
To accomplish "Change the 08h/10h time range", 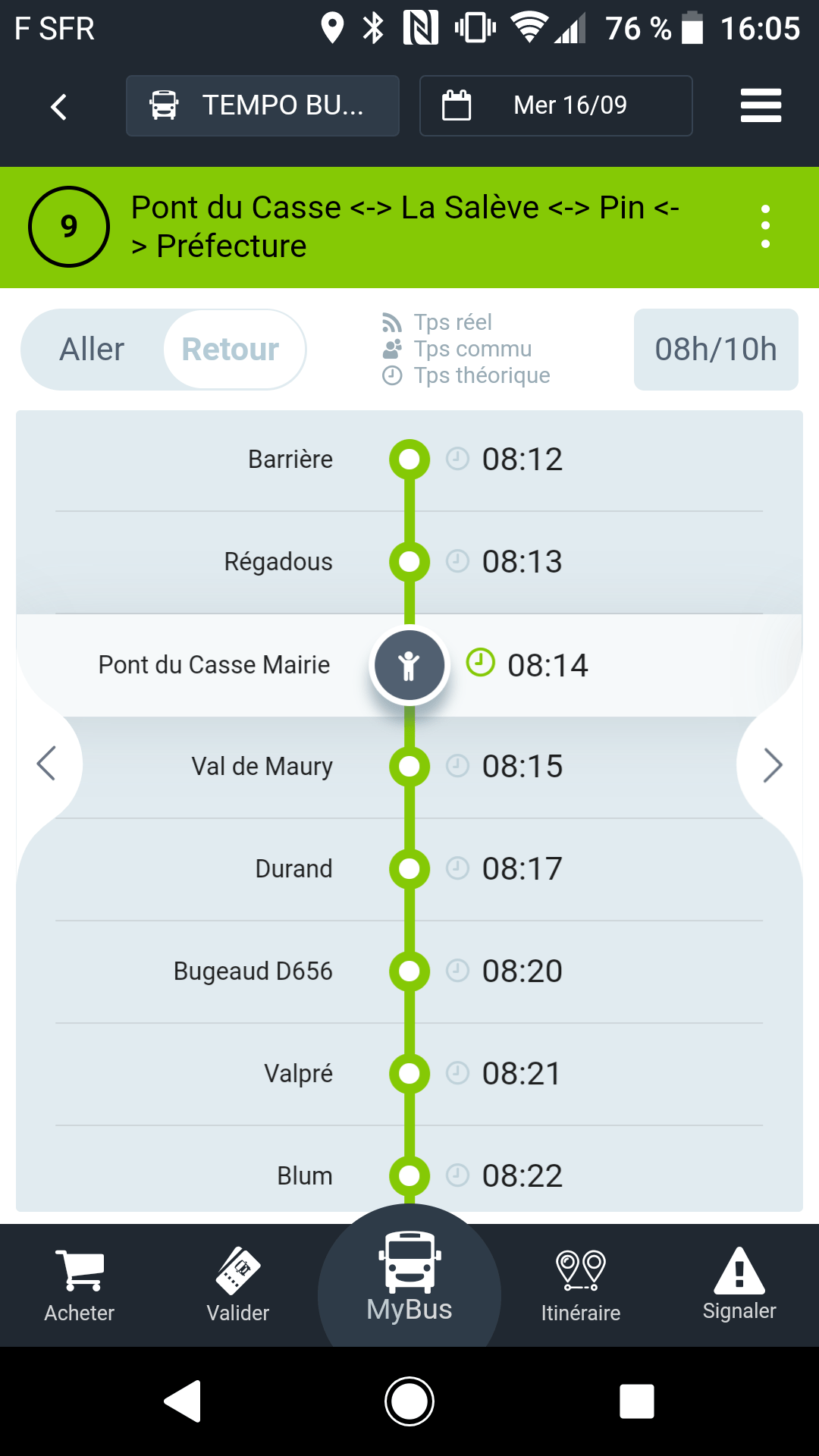I will 716,350.
